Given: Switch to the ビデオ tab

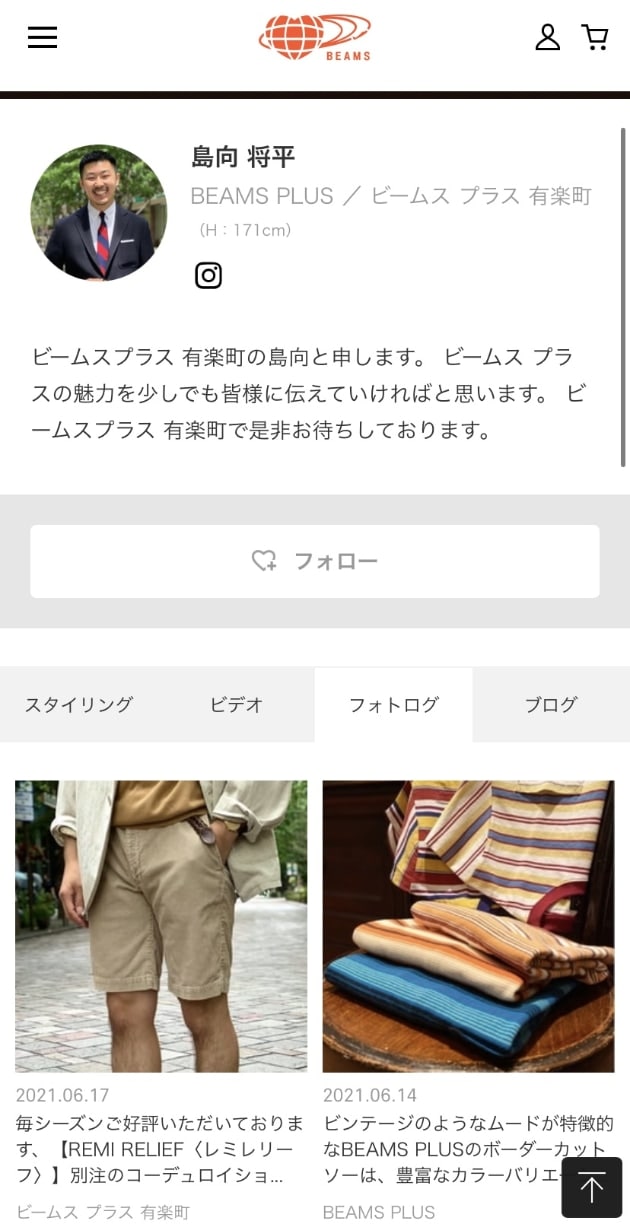Looking at the screenshot, I should pyautogui.click(x=236, y=705).
